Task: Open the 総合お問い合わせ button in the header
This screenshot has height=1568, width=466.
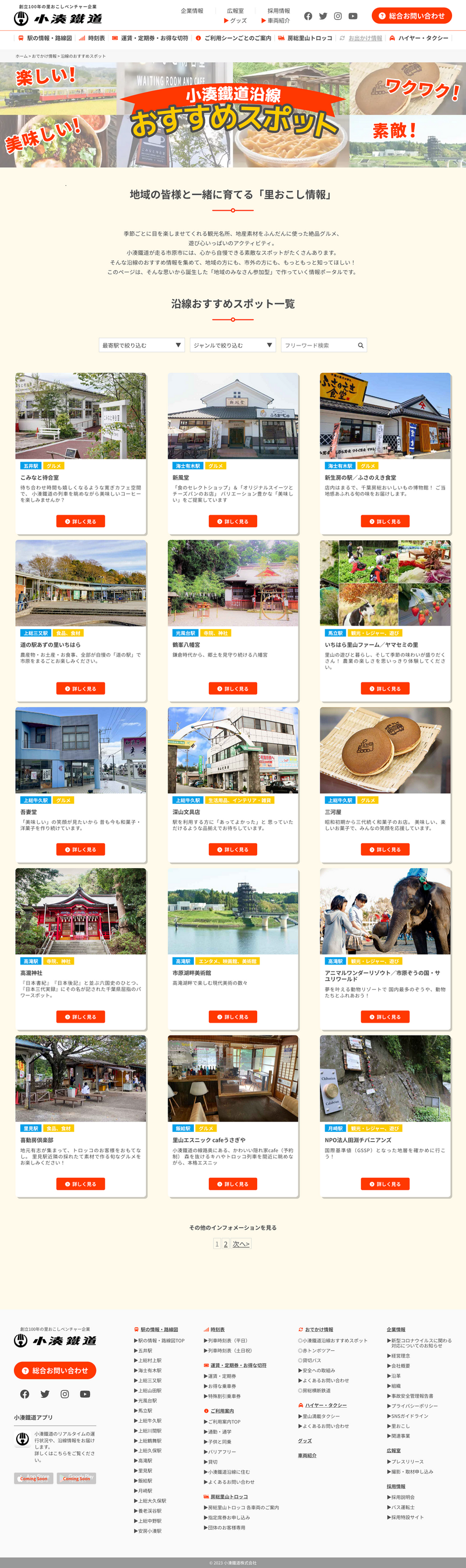Action: tap(411, 16)
